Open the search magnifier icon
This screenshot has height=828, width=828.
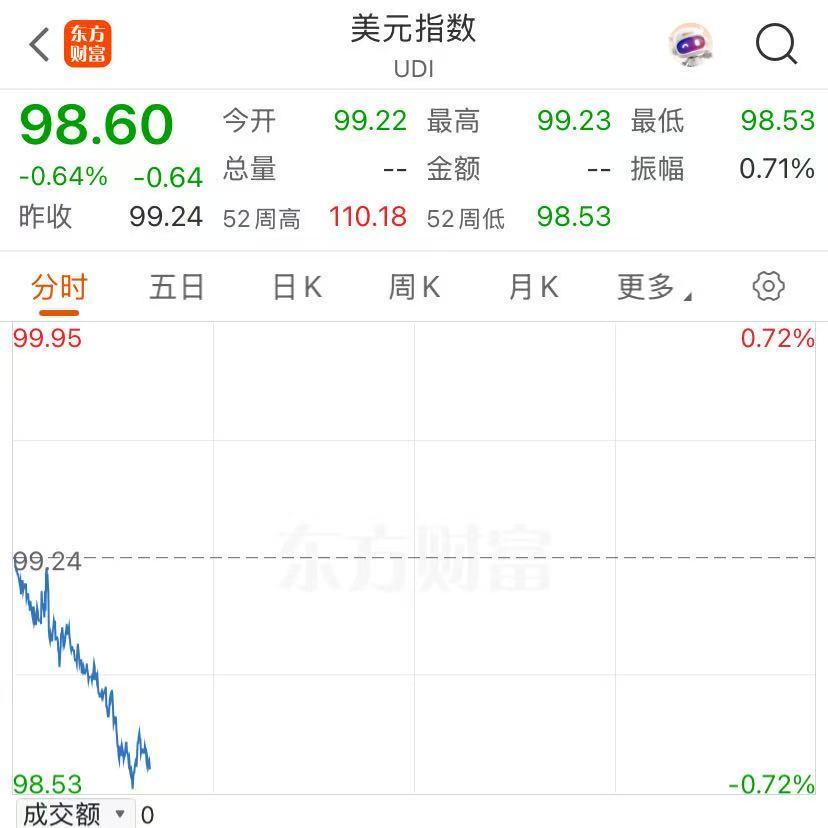pyautogui.click(x=776, y=44)
